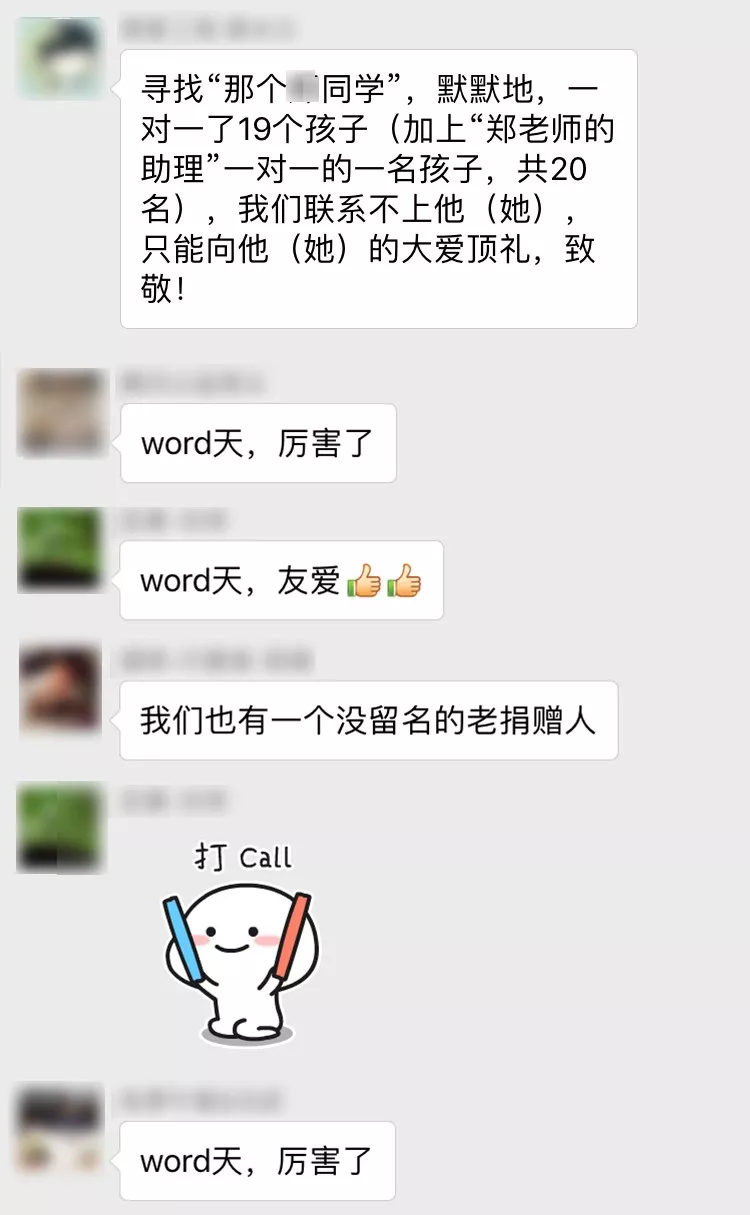Tap avatar of the 打Call sticker sender

tap(60, 828)
